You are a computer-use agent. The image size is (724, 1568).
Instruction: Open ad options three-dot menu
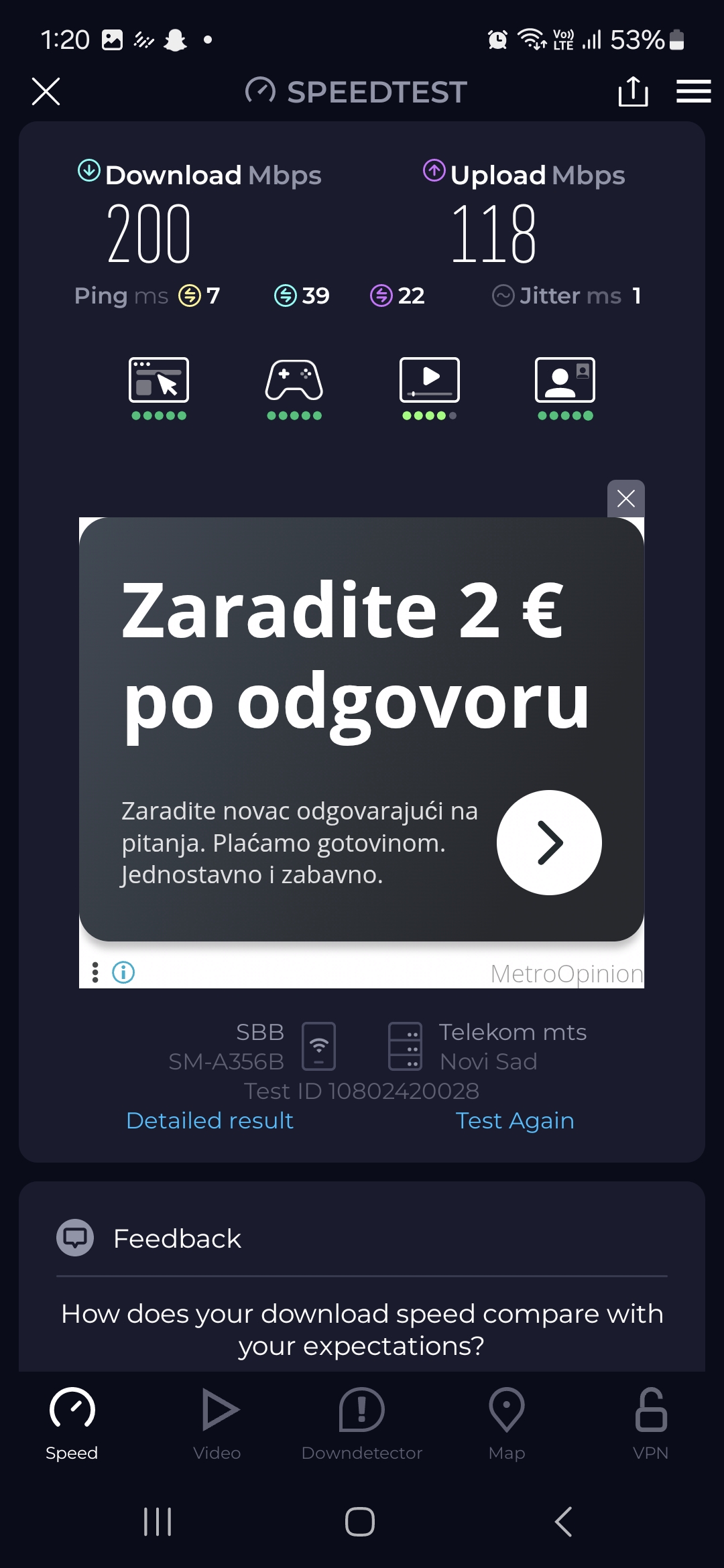[95, 972]
